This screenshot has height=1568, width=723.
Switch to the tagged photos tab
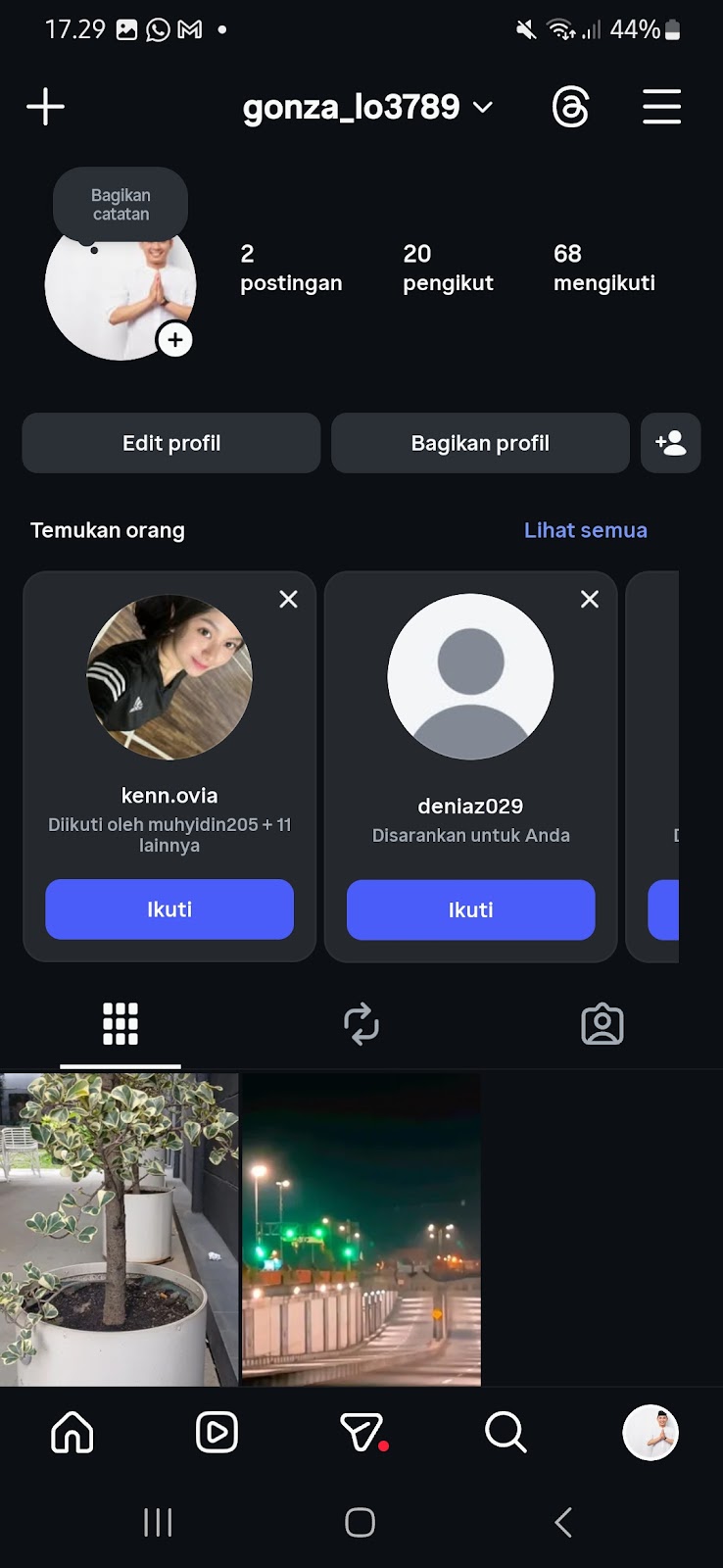[602, 1024]
